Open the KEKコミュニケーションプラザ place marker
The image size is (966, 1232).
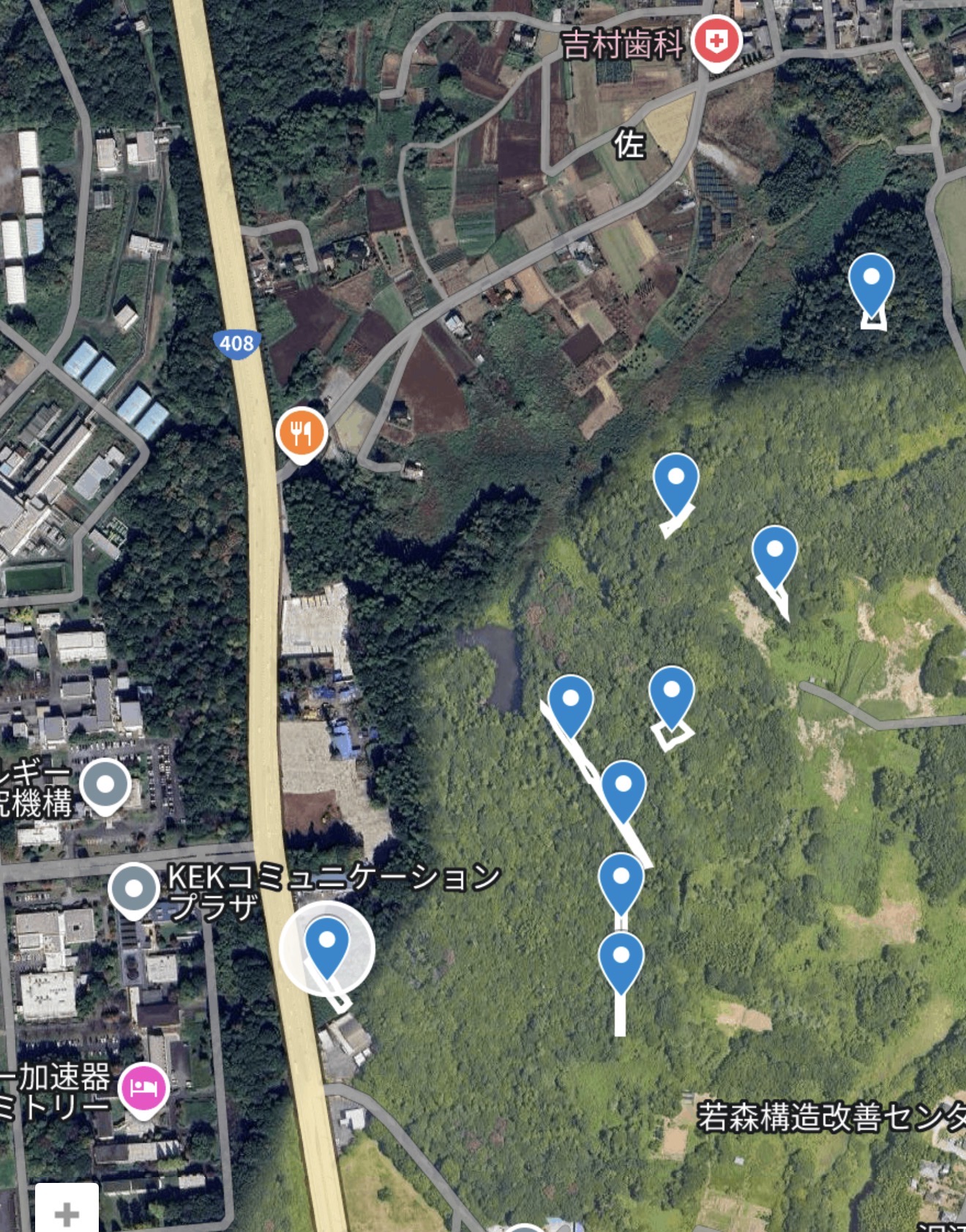tap(134, 889)
